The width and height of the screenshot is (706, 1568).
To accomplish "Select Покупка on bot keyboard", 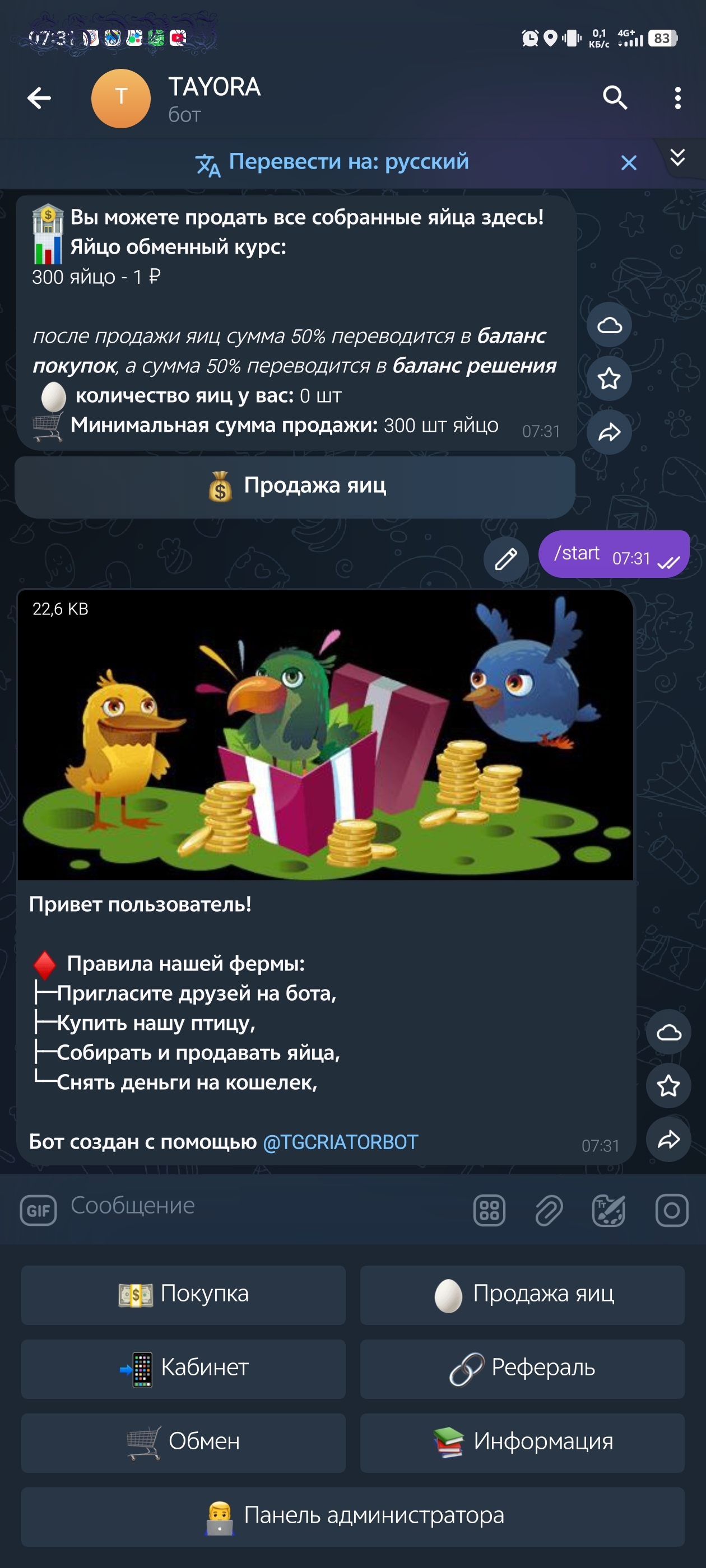I will pos(183,1294).
